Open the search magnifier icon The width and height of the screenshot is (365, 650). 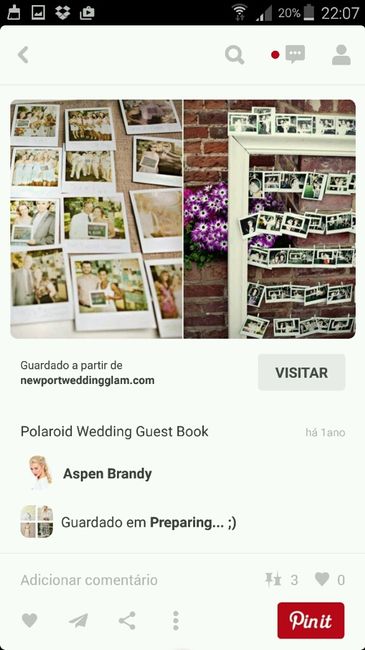tap(234, 55)
